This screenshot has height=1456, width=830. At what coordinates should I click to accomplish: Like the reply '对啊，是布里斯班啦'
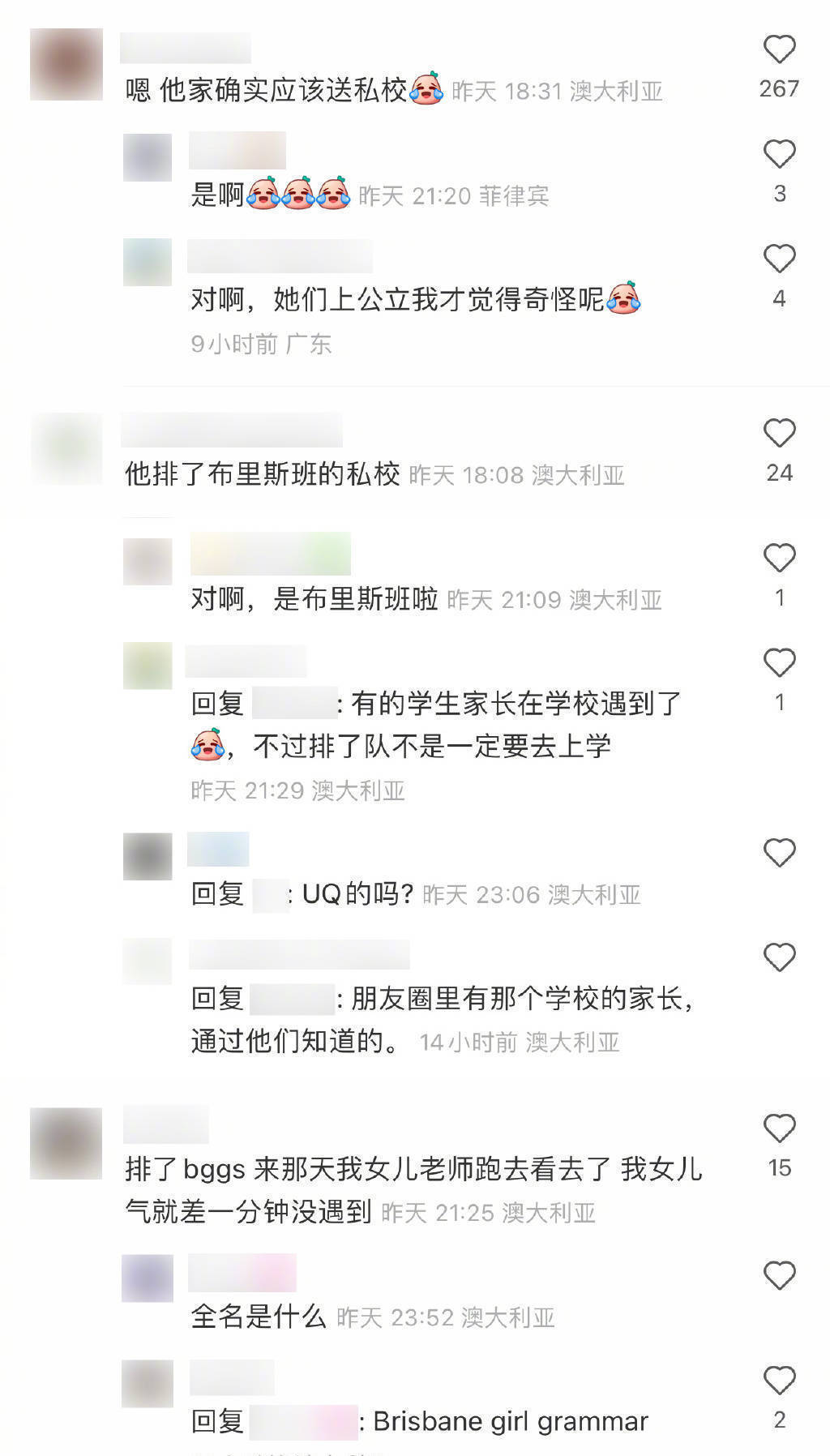pyautogui.click(x=779, y=559)
